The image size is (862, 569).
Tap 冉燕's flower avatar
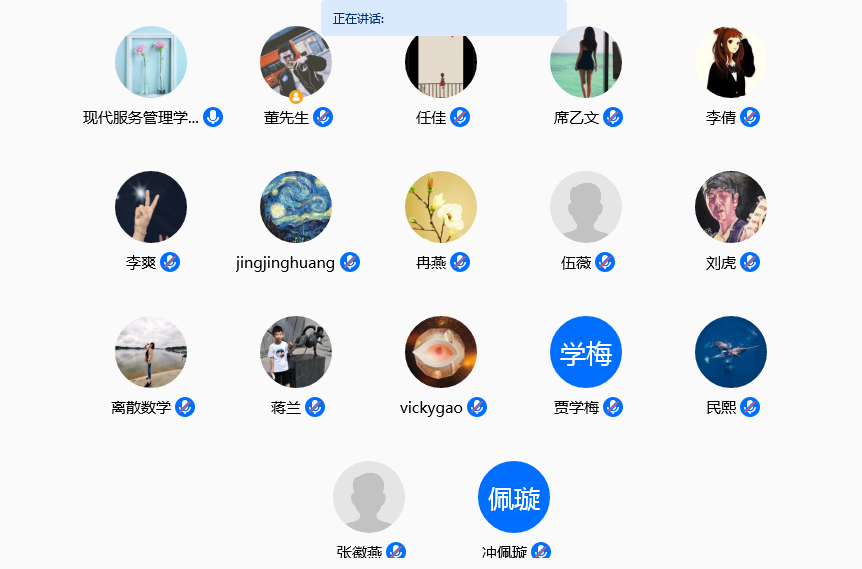(x=440, y=207)
